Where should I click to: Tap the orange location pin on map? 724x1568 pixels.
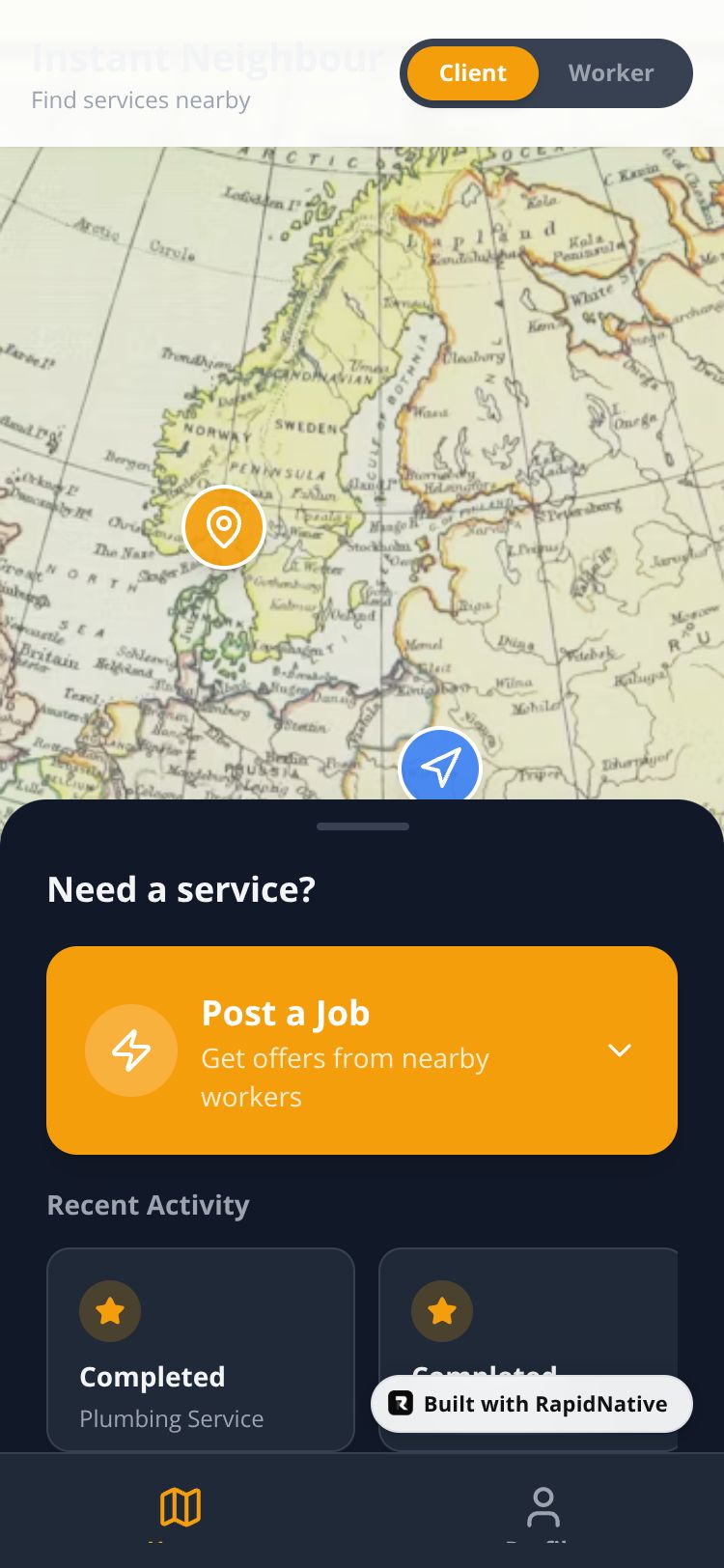coord(224,527)
